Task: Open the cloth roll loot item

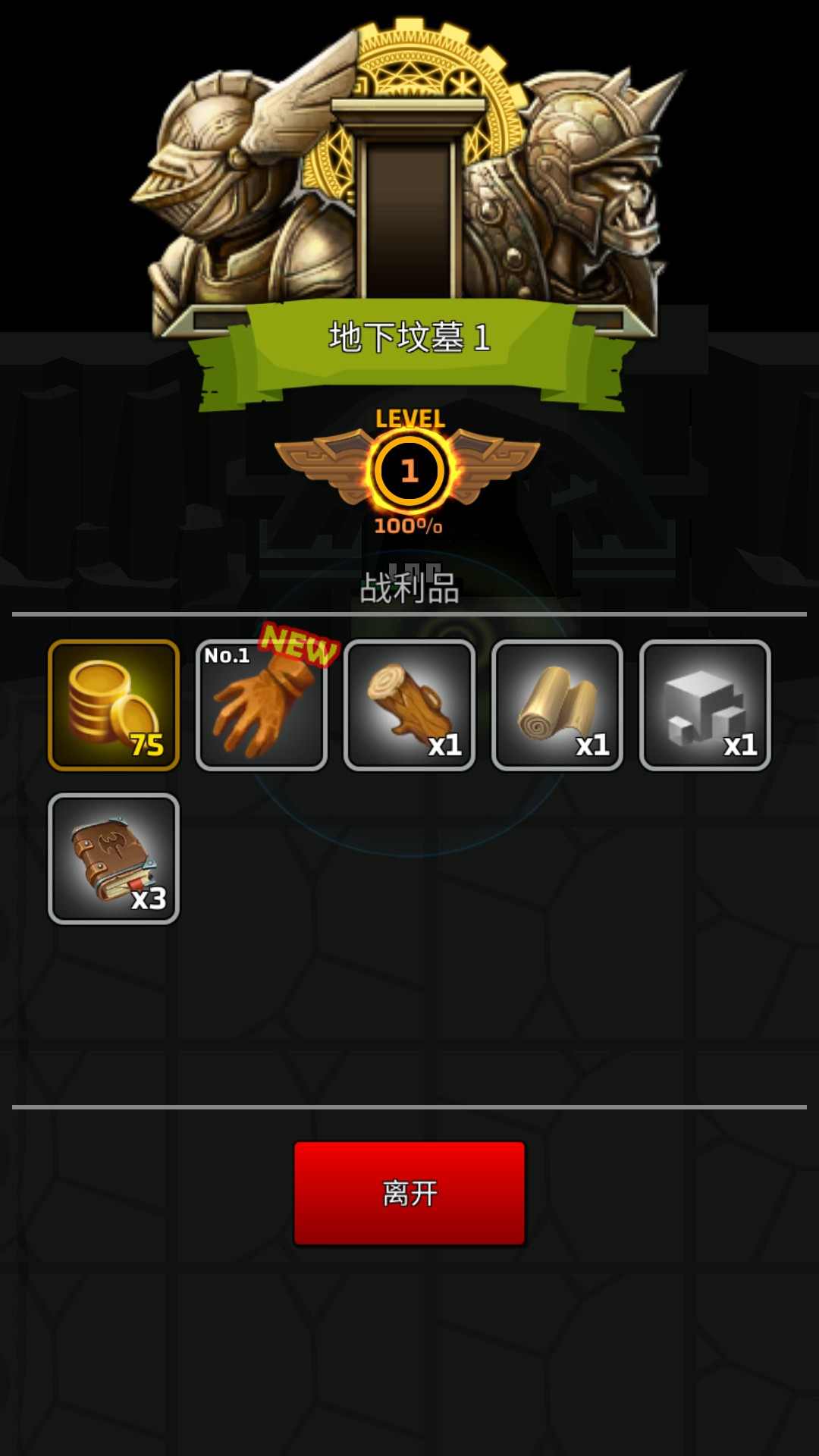Action: [557, 705]
